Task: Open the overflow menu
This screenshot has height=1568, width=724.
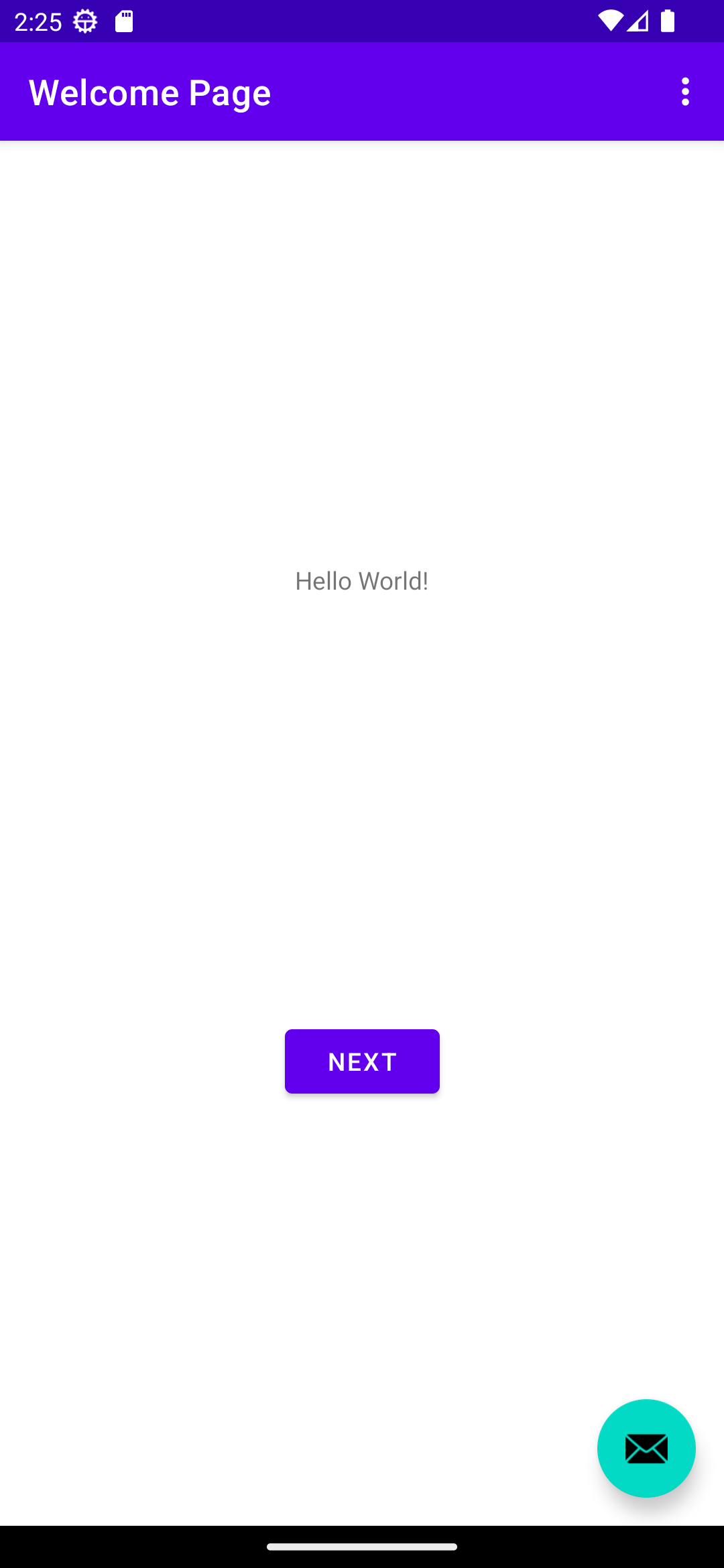Action: (684, 92)
